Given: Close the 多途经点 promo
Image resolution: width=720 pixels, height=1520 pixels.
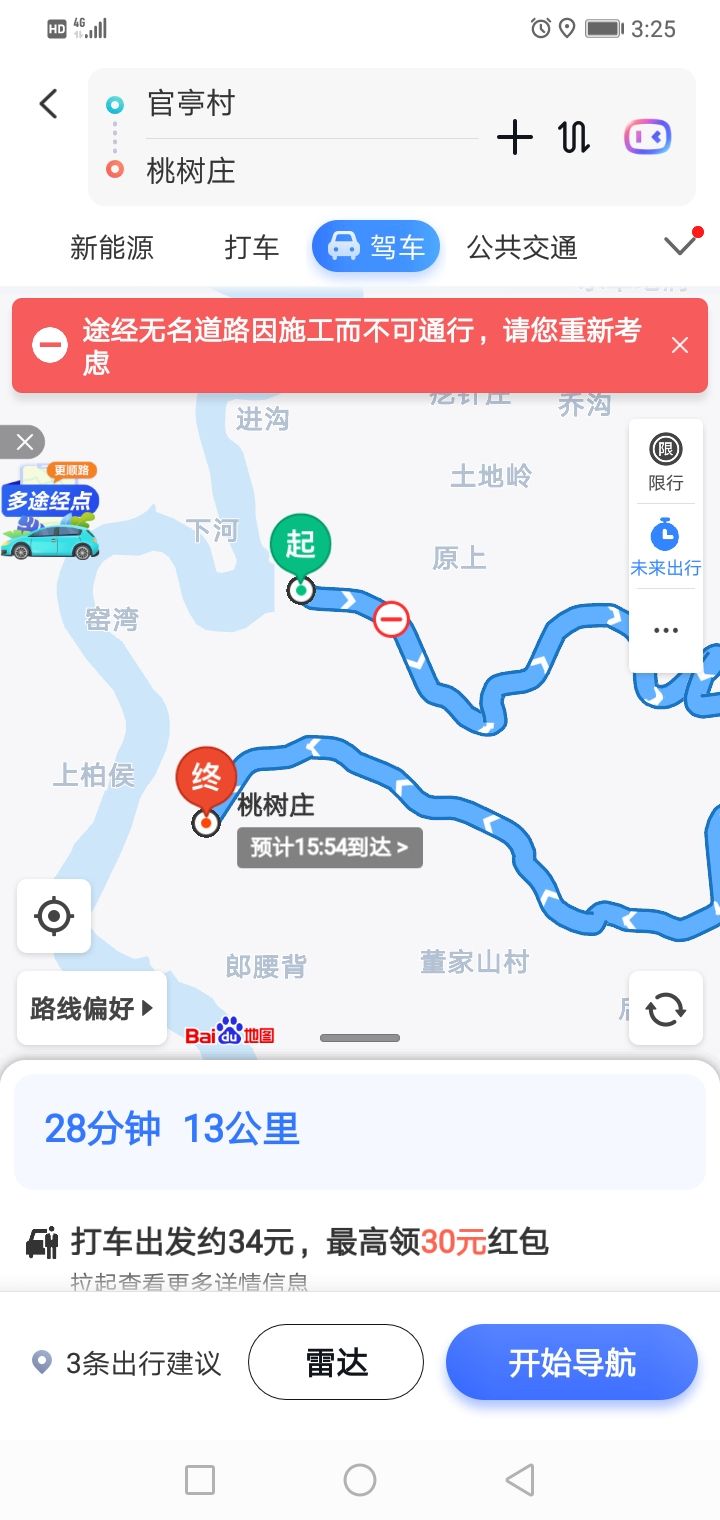Looking at the screenshot, I should pyautogui.click(x=24, y=441).
